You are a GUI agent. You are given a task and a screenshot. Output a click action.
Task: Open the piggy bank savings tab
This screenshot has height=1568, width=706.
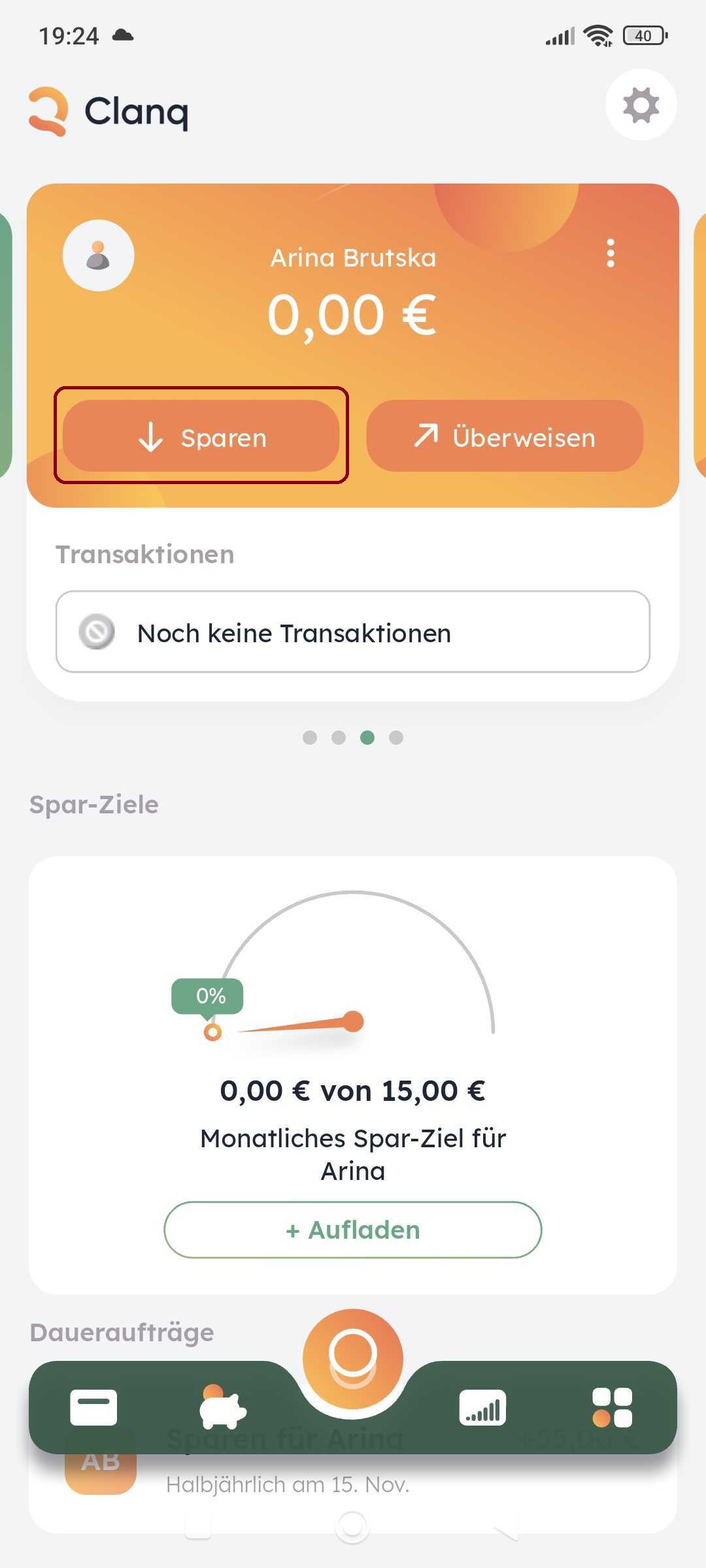pos(222,1407)
